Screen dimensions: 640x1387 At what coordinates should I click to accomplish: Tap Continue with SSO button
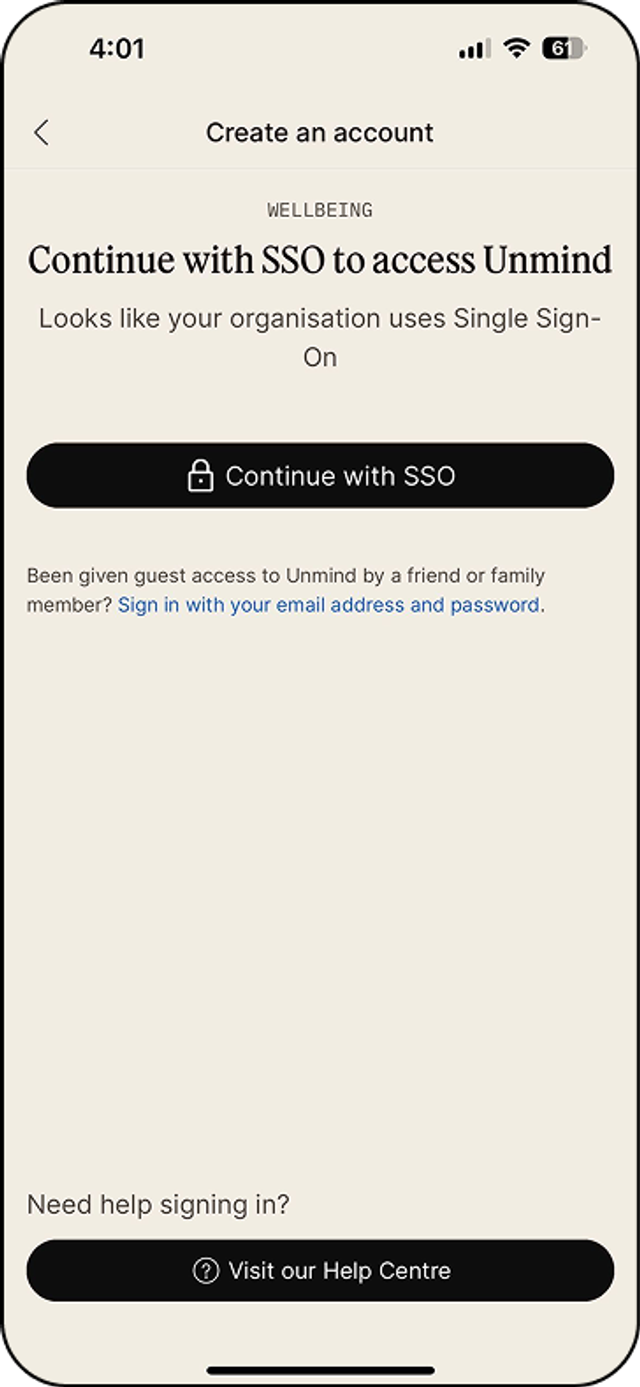320,476
